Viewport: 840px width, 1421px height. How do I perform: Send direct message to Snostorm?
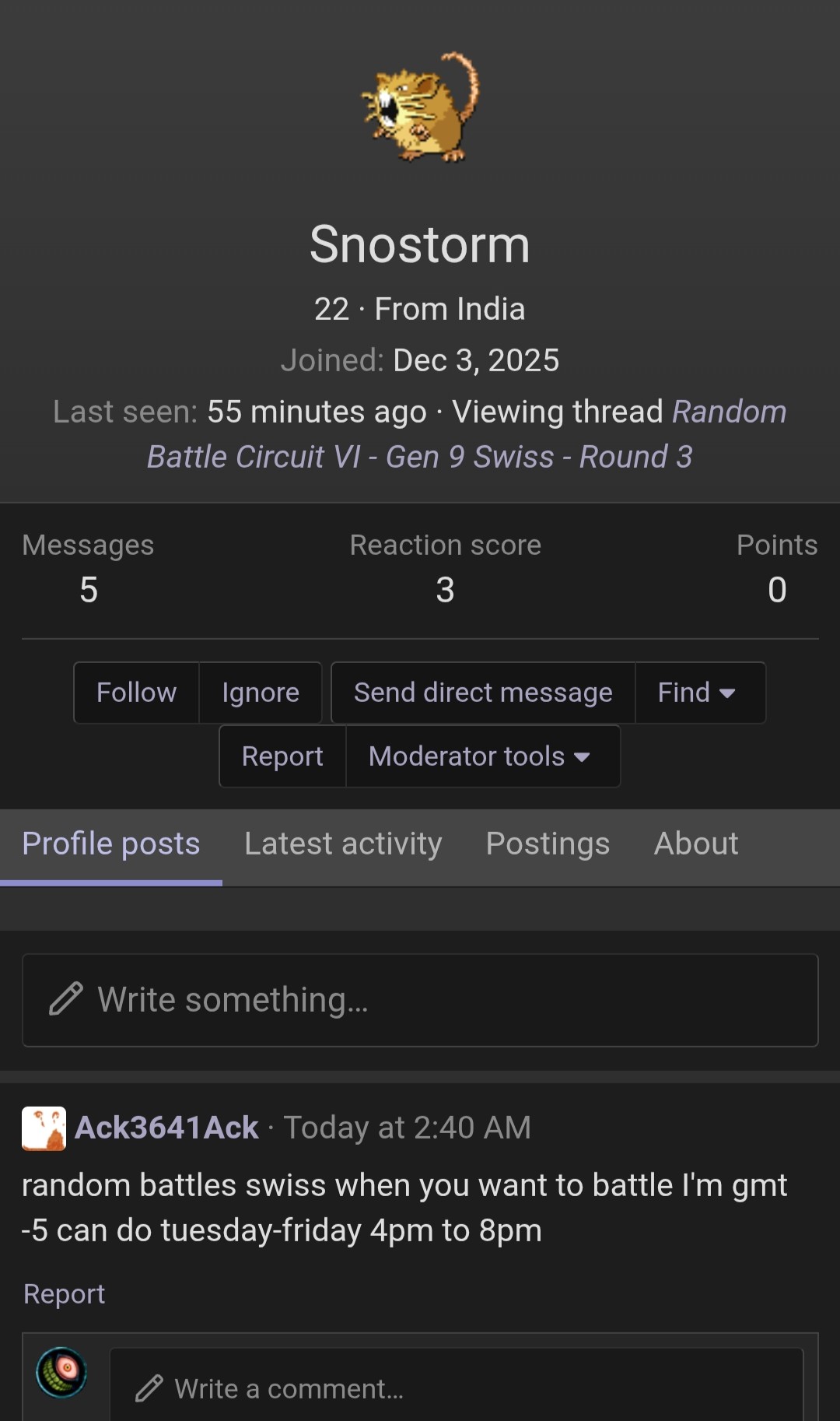point(483,693)
